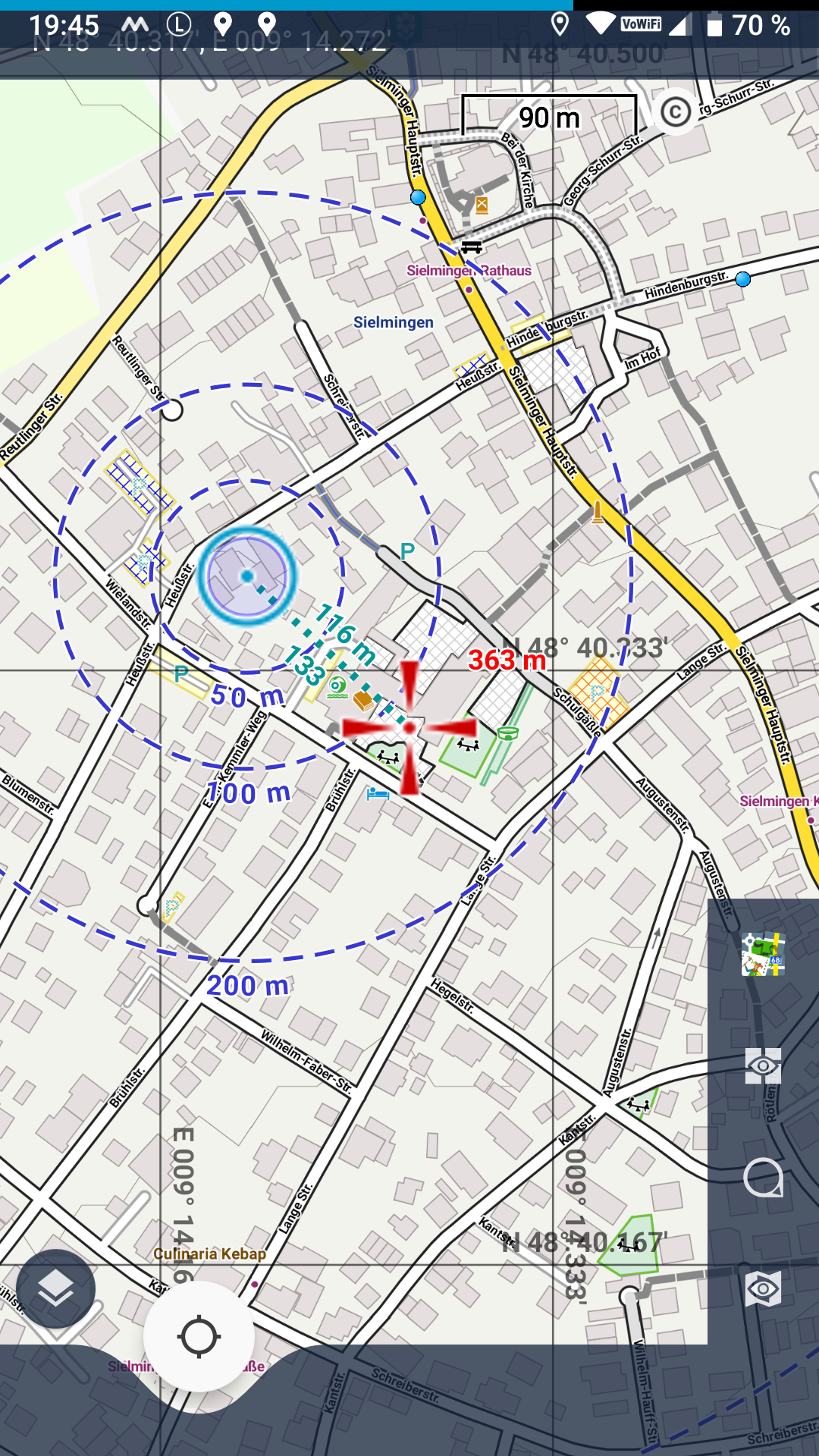Viewport: 819px width, 1456px height.
Task: Select the blue waypoint on Hindenburgstr.
Action: coord(743,279)
